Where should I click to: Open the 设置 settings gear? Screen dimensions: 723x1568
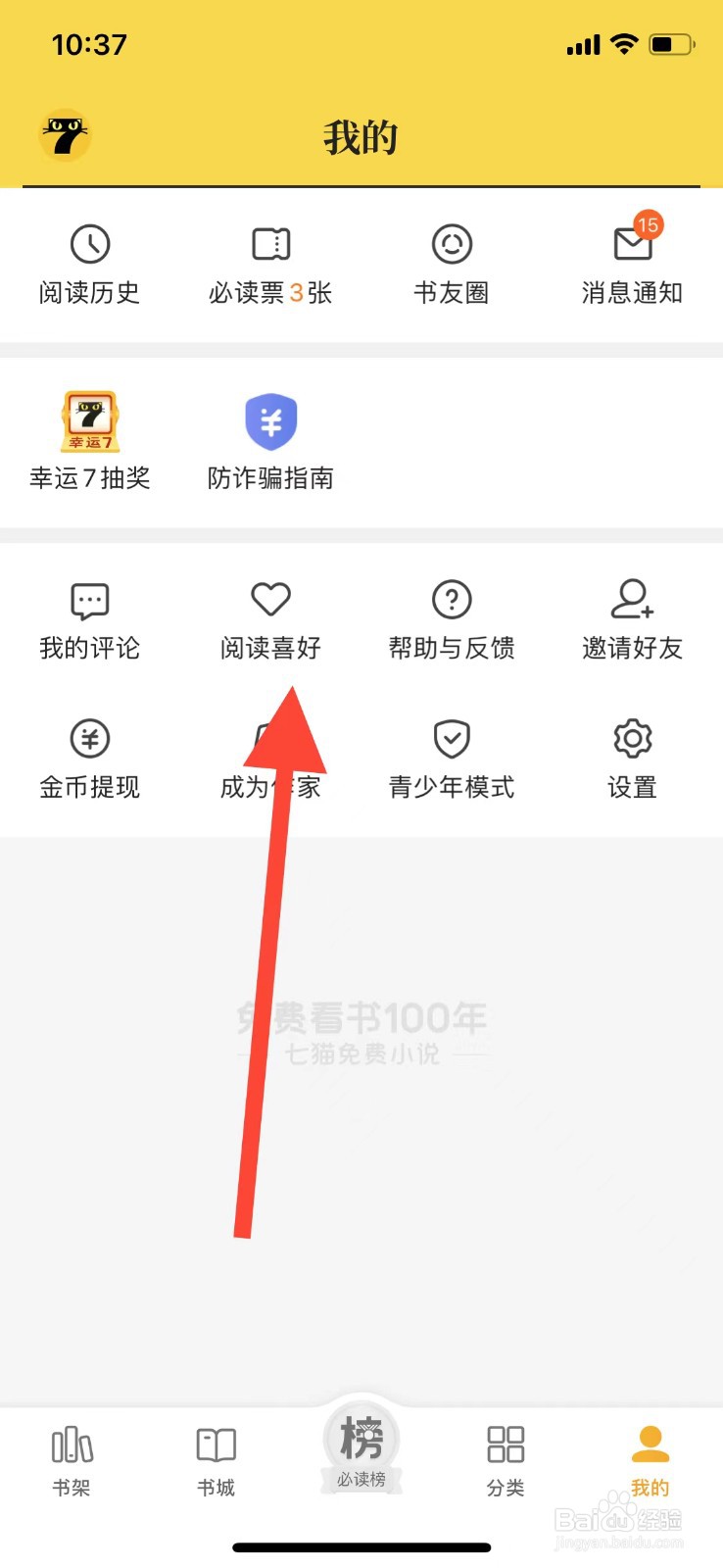click(x=631, y=758)
